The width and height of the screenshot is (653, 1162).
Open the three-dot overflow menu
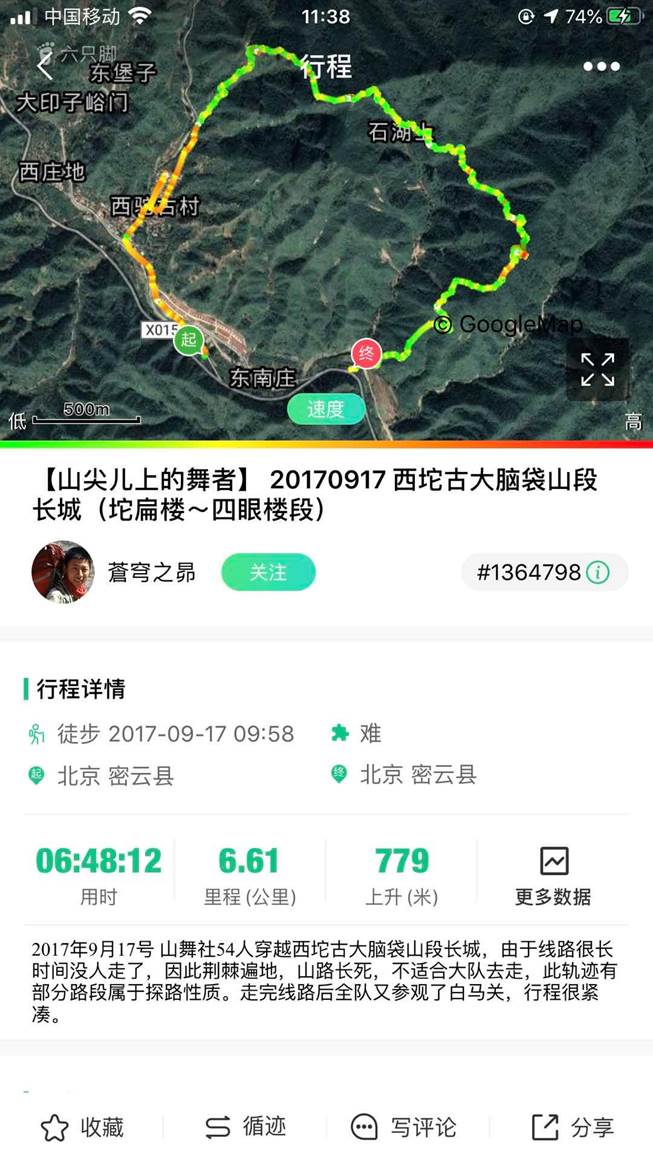(x=601, y=67)
